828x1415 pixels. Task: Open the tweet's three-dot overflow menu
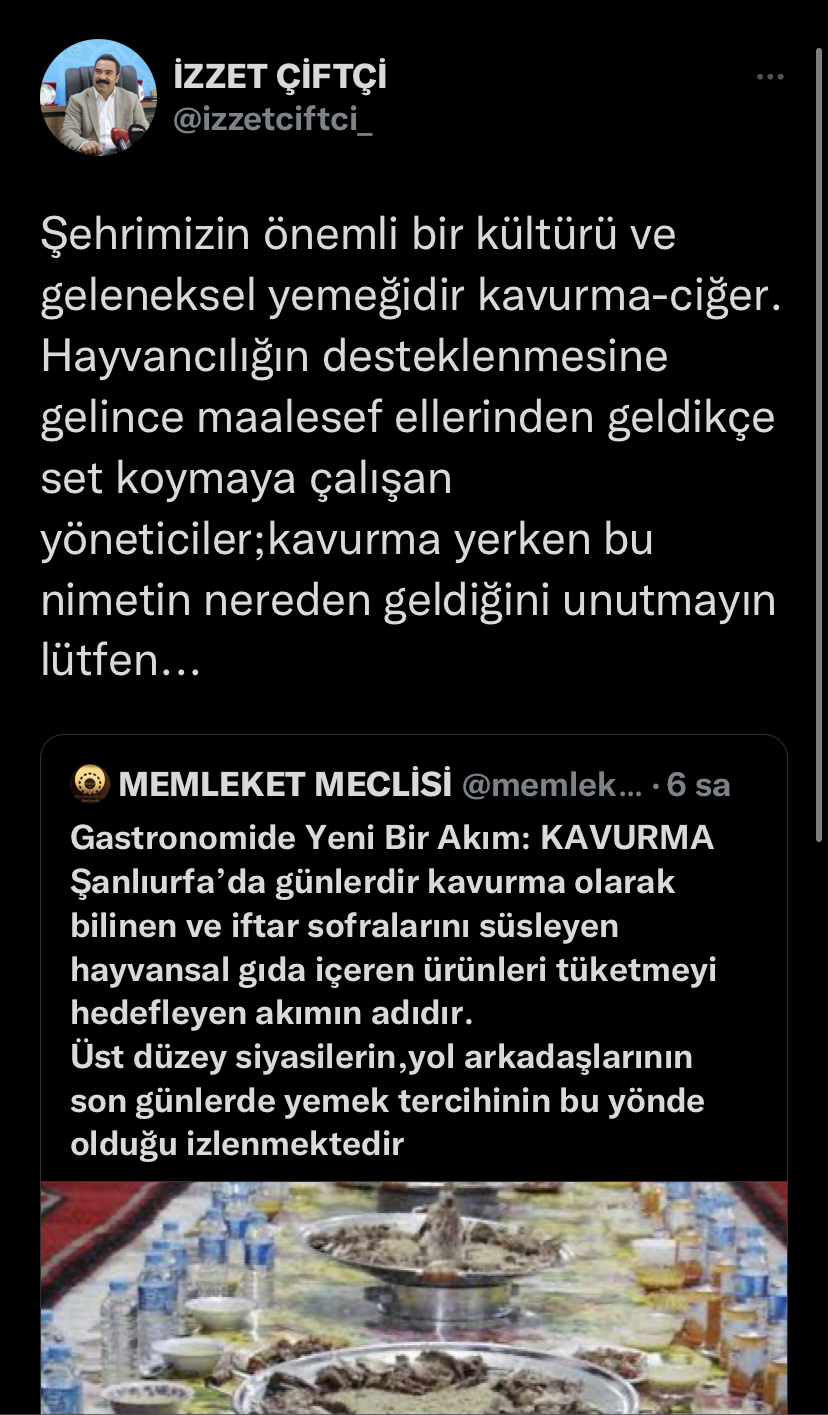click(x=769, y=77)
